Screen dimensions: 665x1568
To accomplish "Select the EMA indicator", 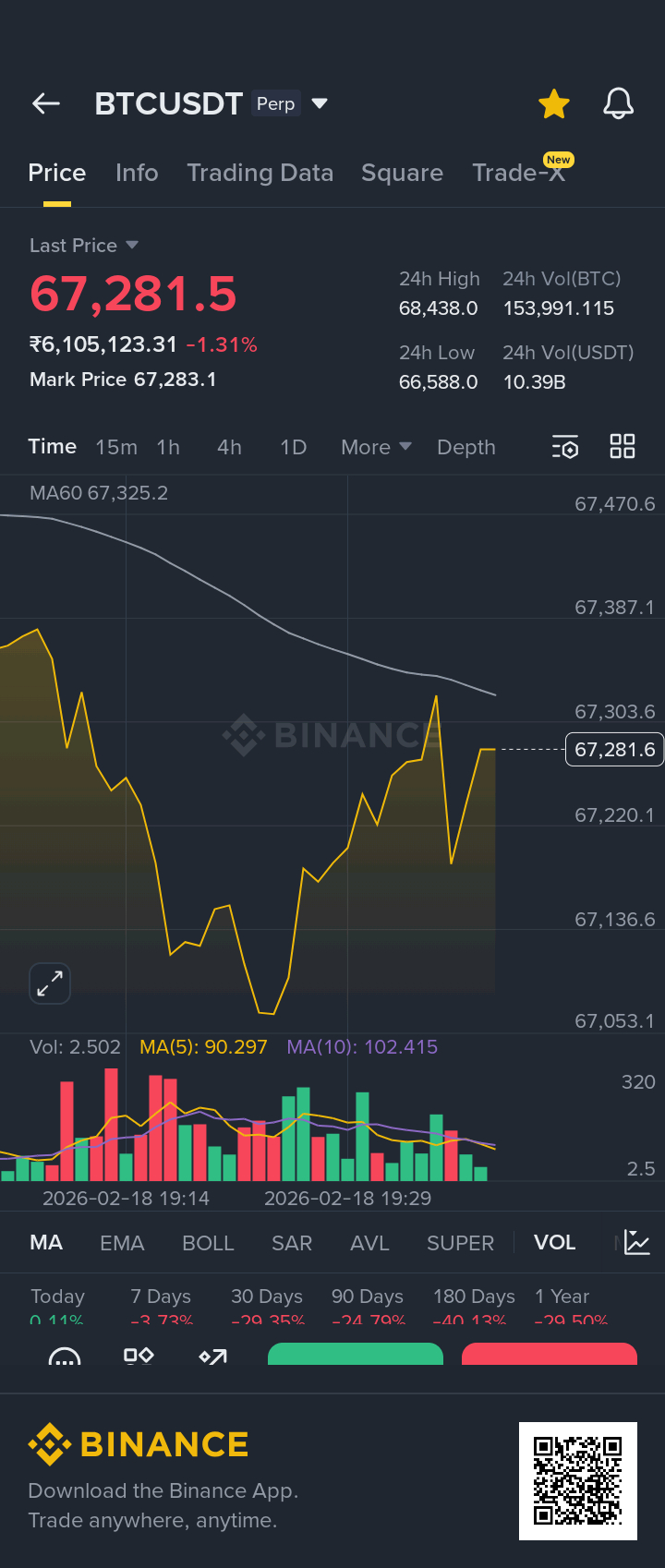I will coord(122,1243).
